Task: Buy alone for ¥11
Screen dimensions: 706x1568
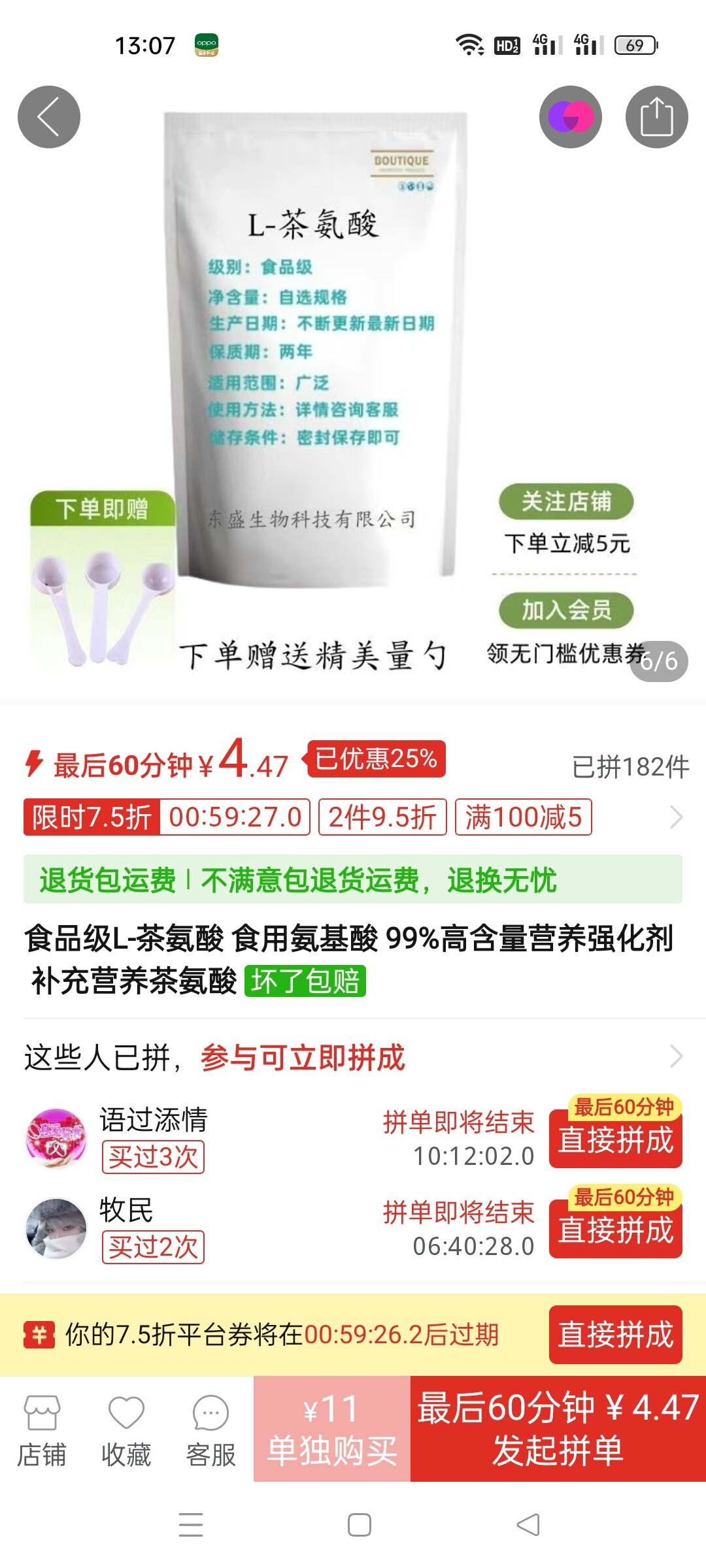Action: pos(332,1429)
